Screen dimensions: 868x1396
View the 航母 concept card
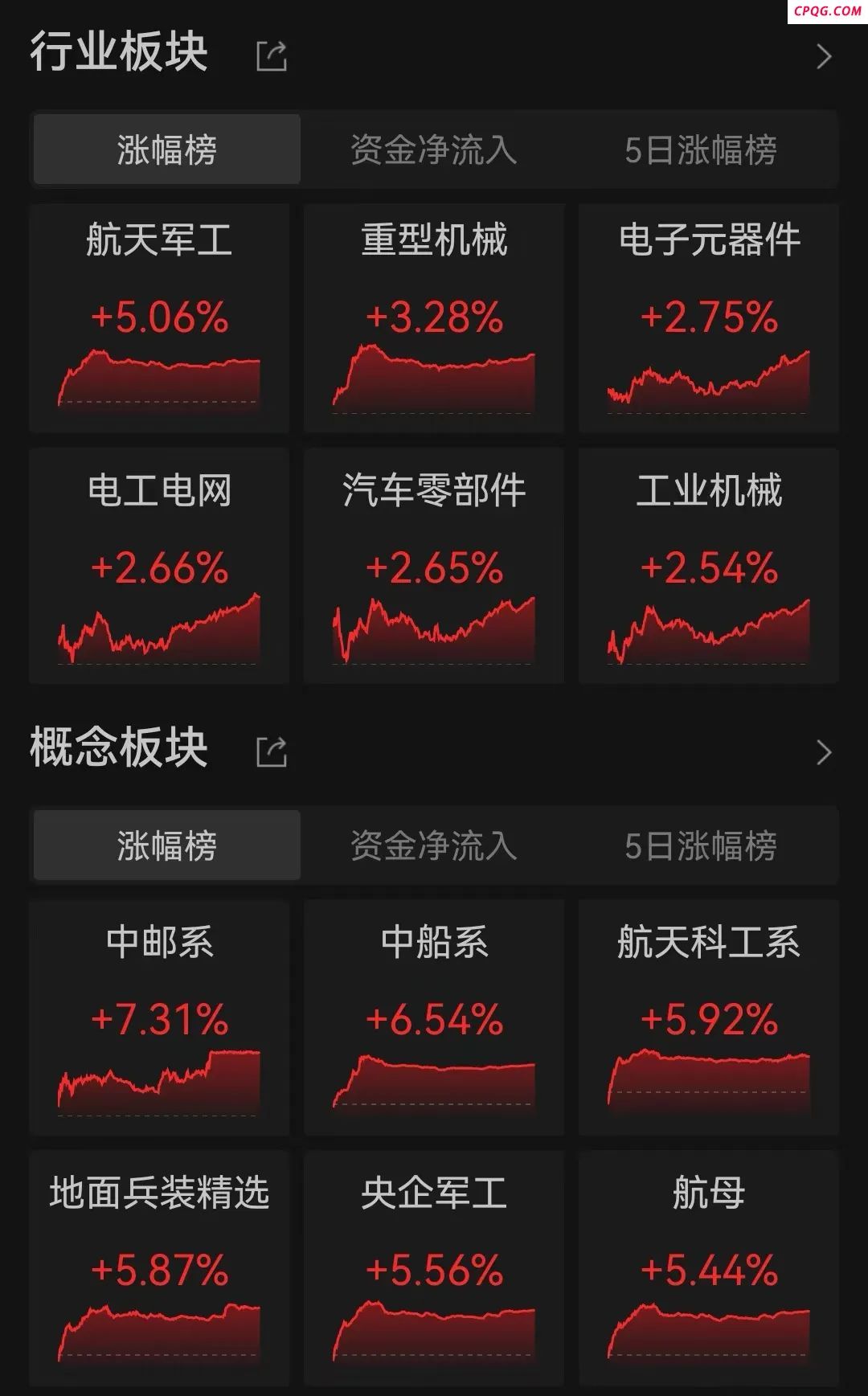[x=709, y=1268]
